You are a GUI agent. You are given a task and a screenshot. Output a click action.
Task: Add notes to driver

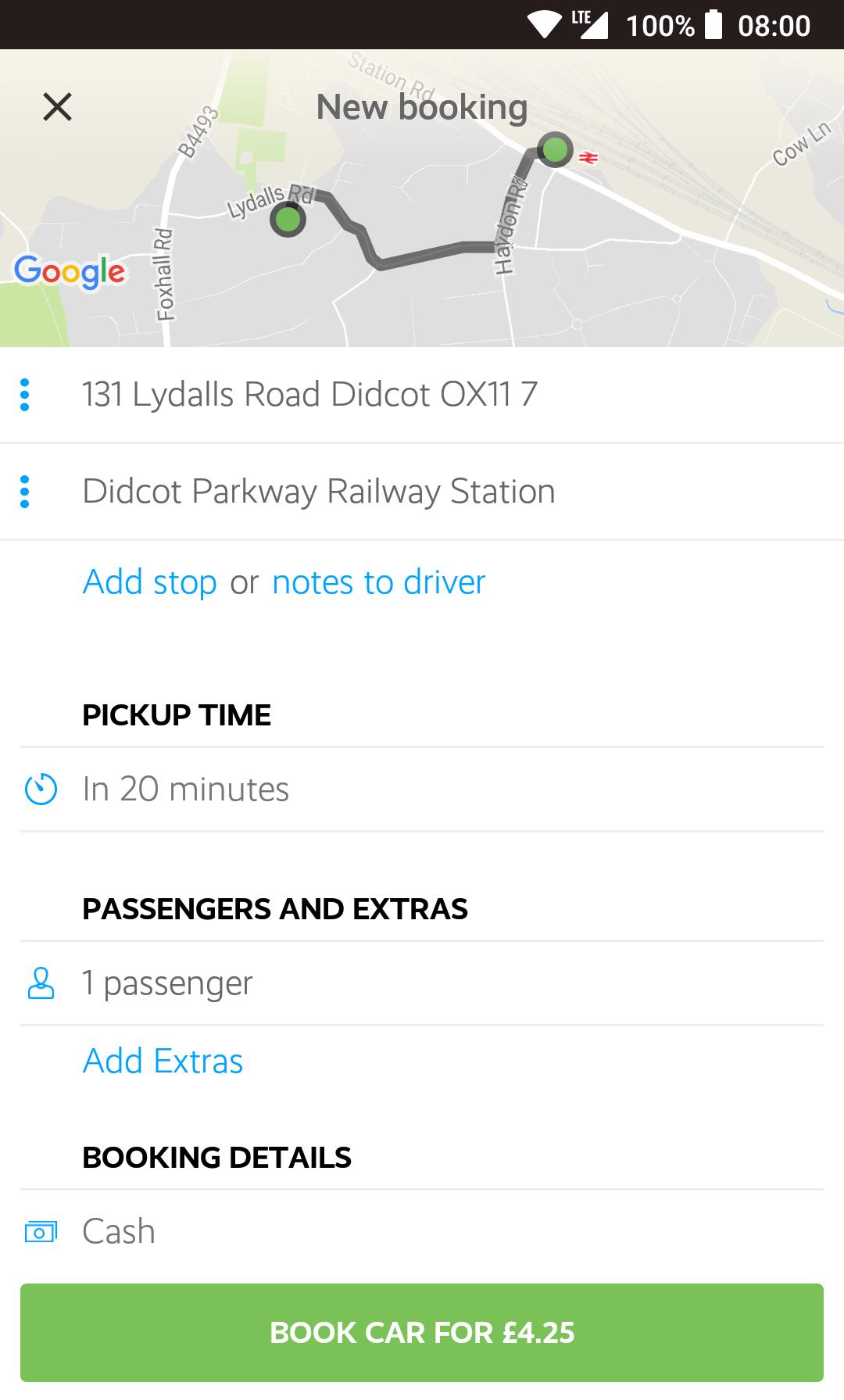pyautogui.click(x=379, y=582)
